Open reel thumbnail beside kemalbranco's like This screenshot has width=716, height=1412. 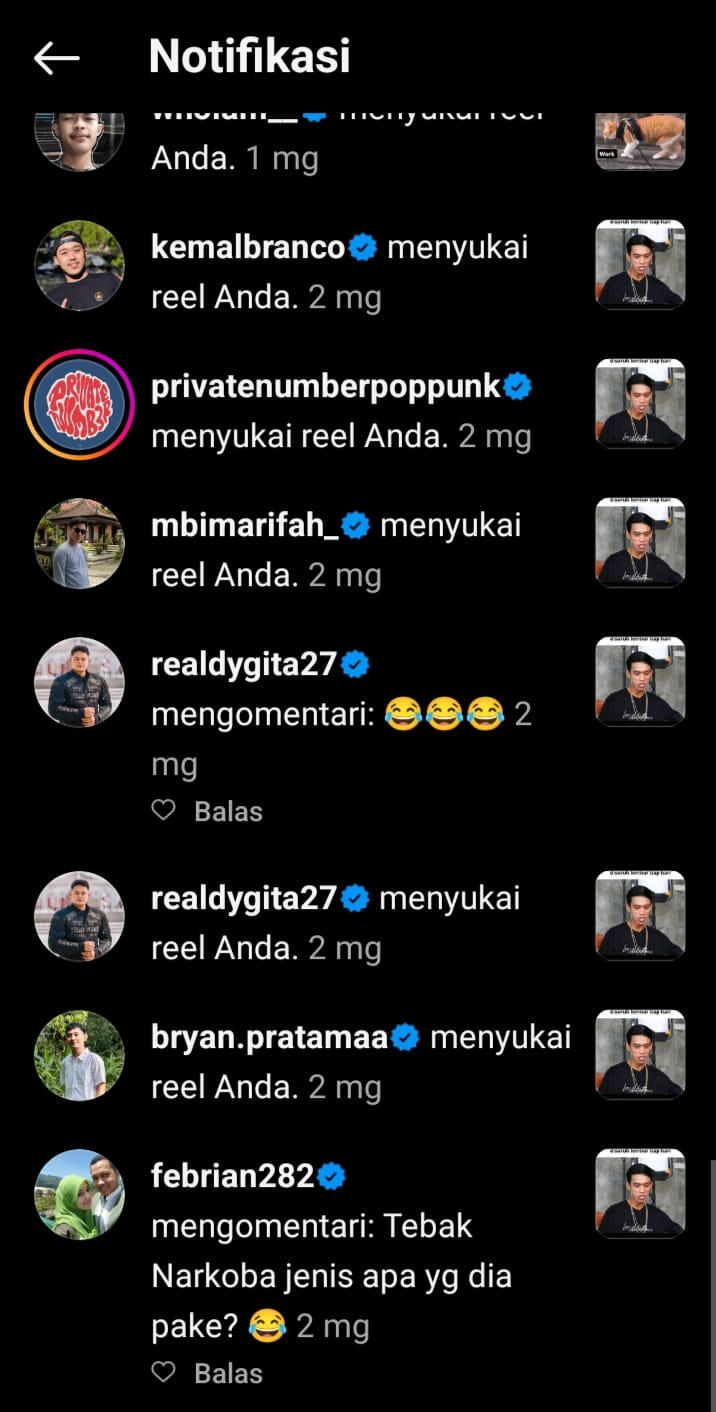click(640, 265)
